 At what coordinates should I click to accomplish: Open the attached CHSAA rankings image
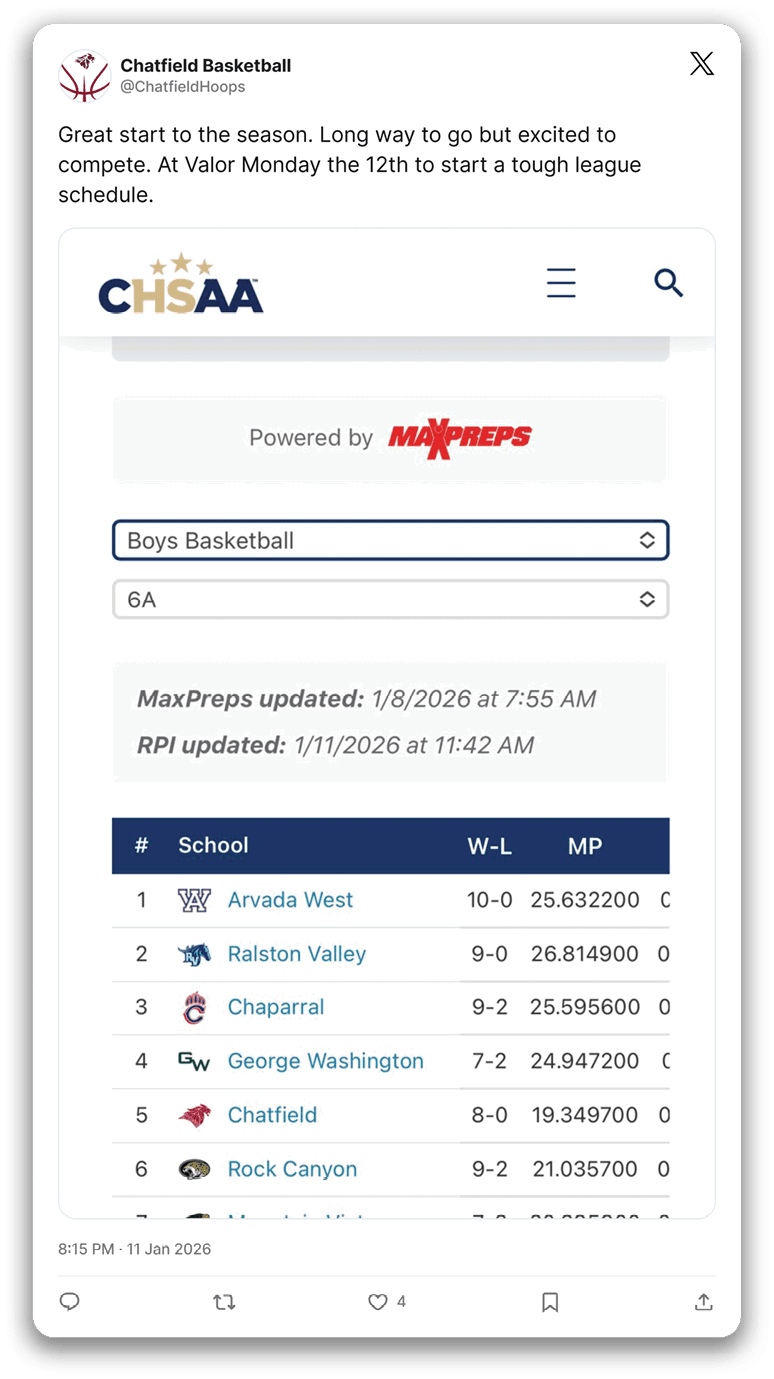coord(387,723)
